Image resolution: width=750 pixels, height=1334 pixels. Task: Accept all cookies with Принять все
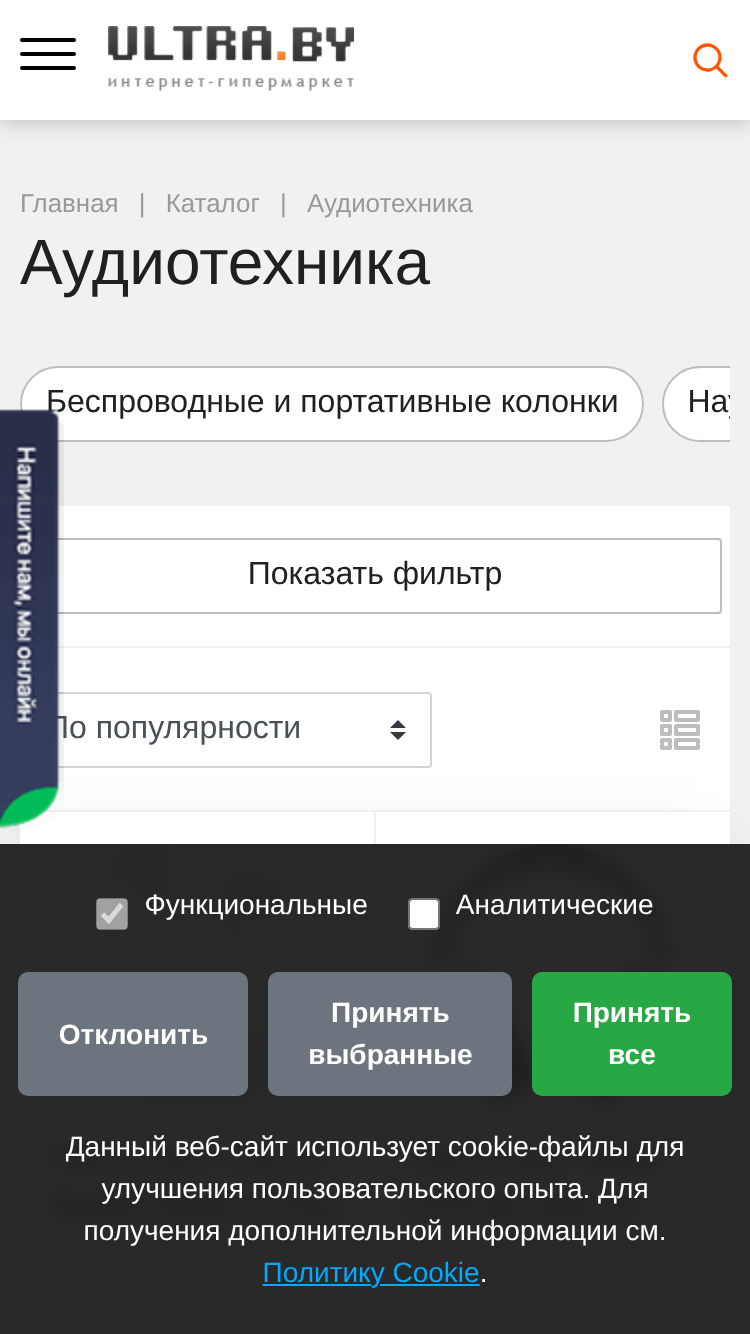coord(632,1034)
